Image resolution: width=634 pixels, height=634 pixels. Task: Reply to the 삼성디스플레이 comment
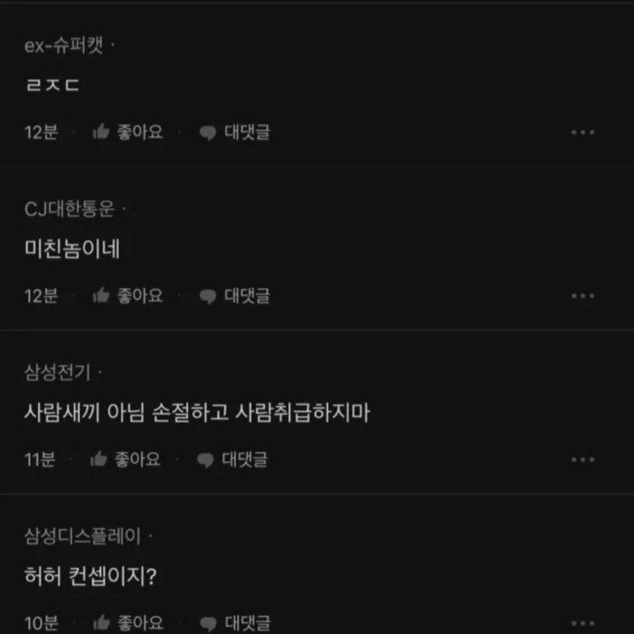tap(235, 623)
